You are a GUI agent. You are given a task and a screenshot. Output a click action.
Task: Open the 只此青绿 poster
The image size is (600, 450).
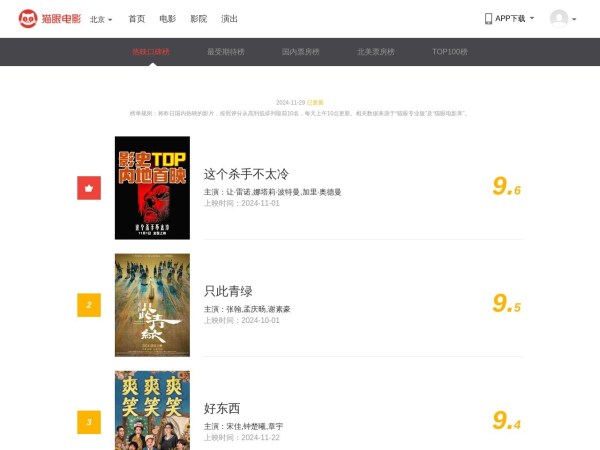pos(152,305)
